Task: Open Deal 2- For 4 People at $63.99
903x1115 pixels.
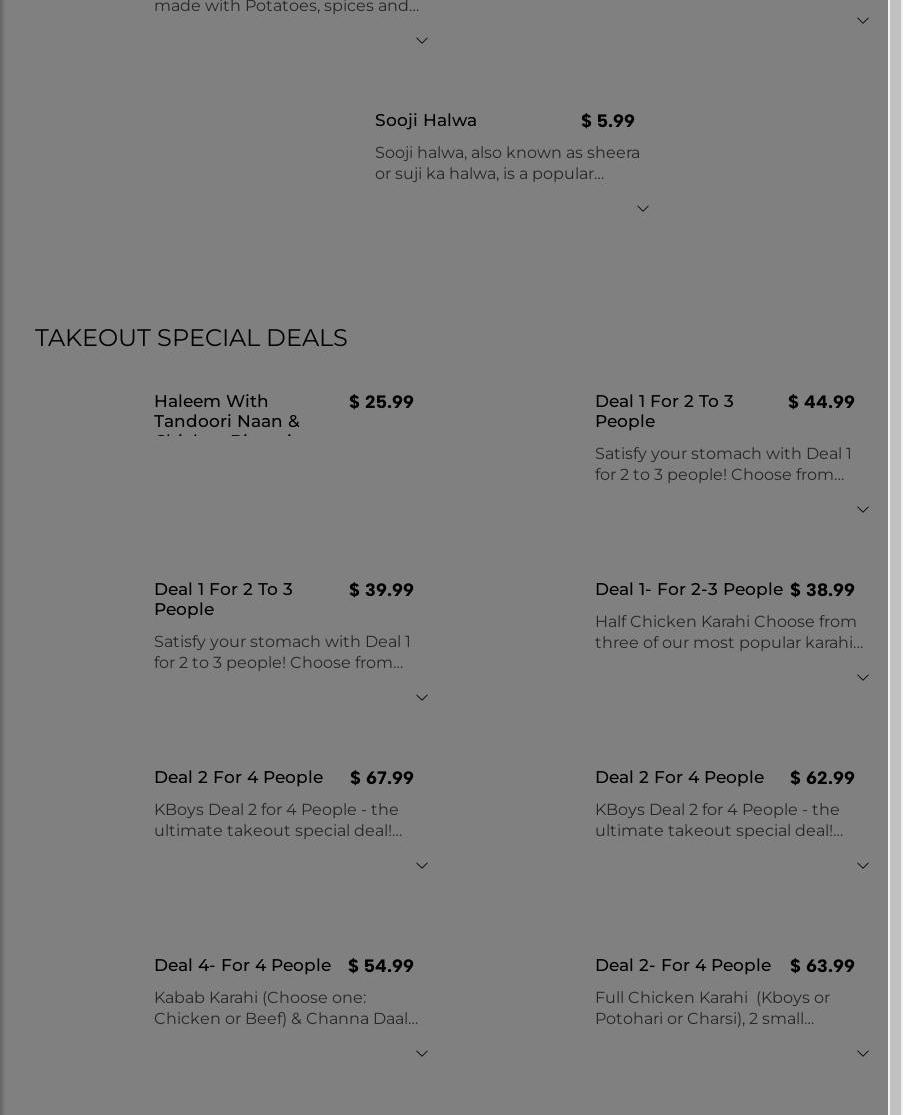Action: [x=682, y=965]
